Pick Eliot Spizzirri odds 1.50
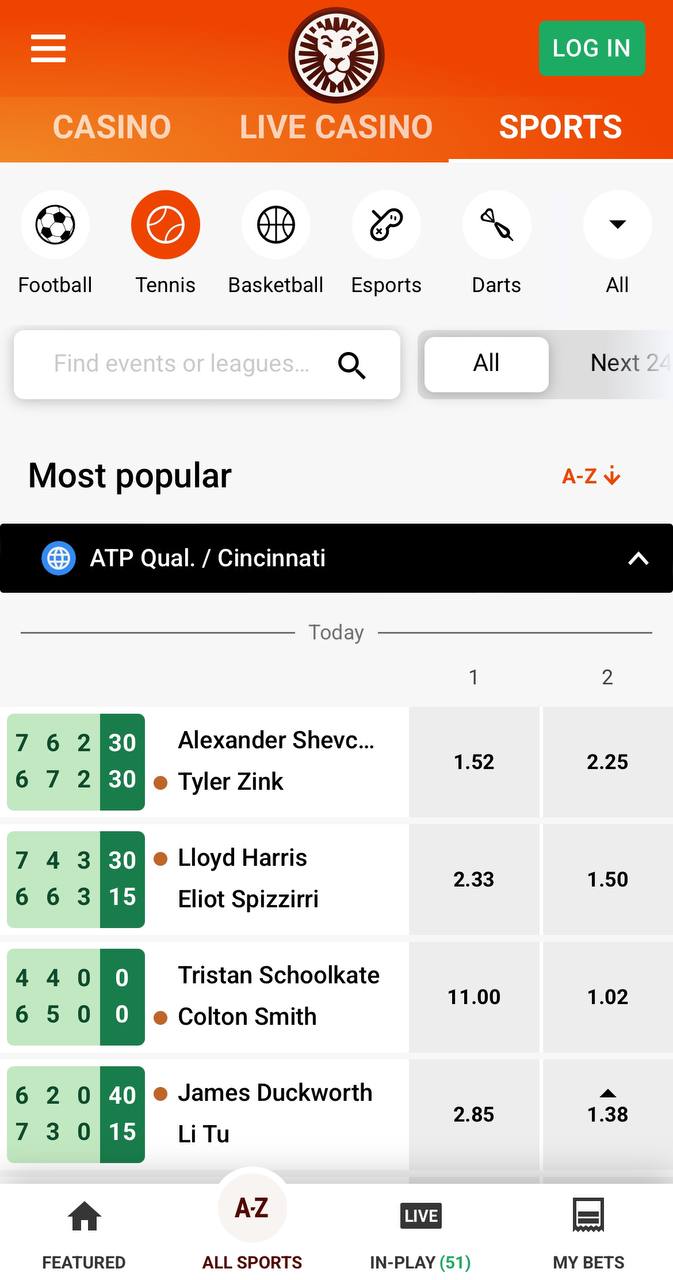673x1280 pixels. click(608, 880)
